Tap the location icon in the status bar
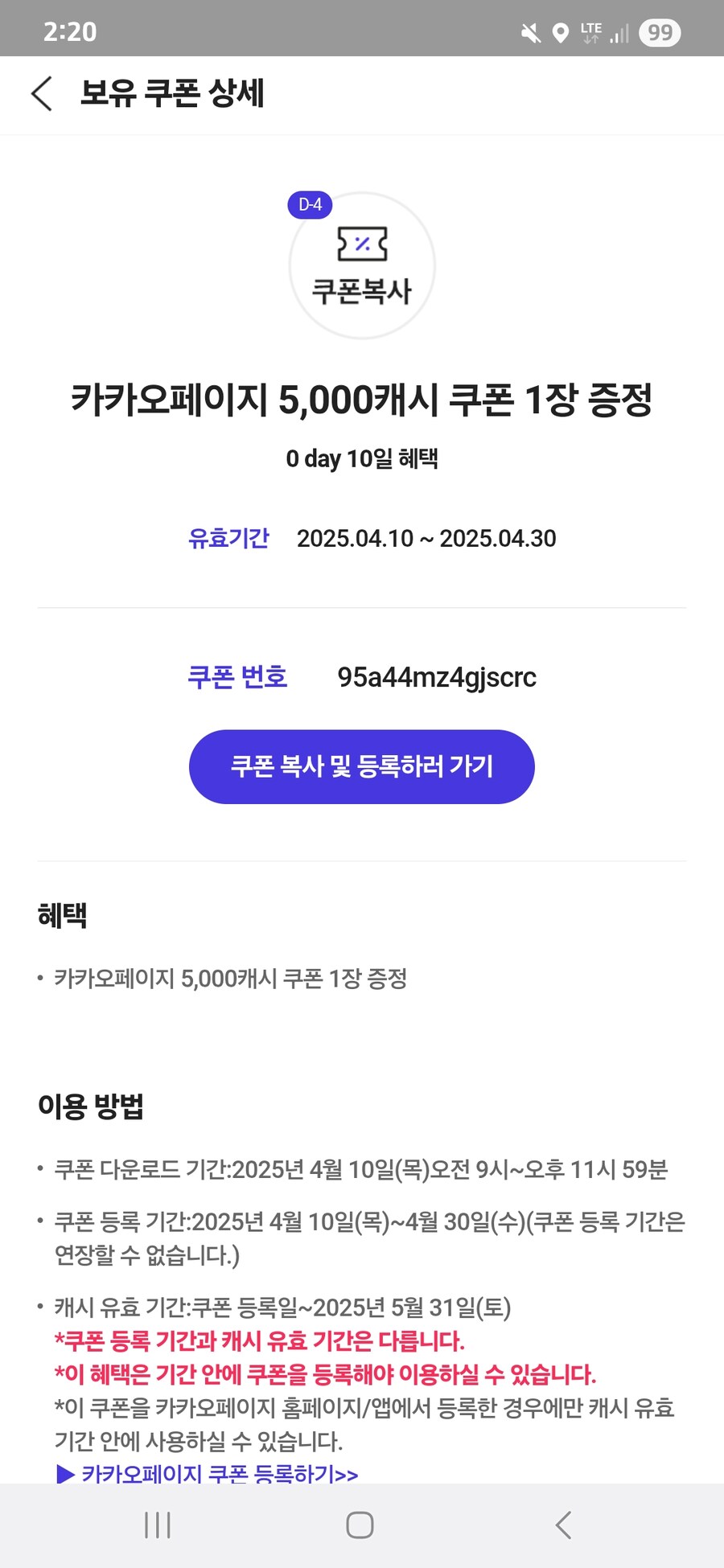This screenshot has width=724, height=1568. [560, 32]
